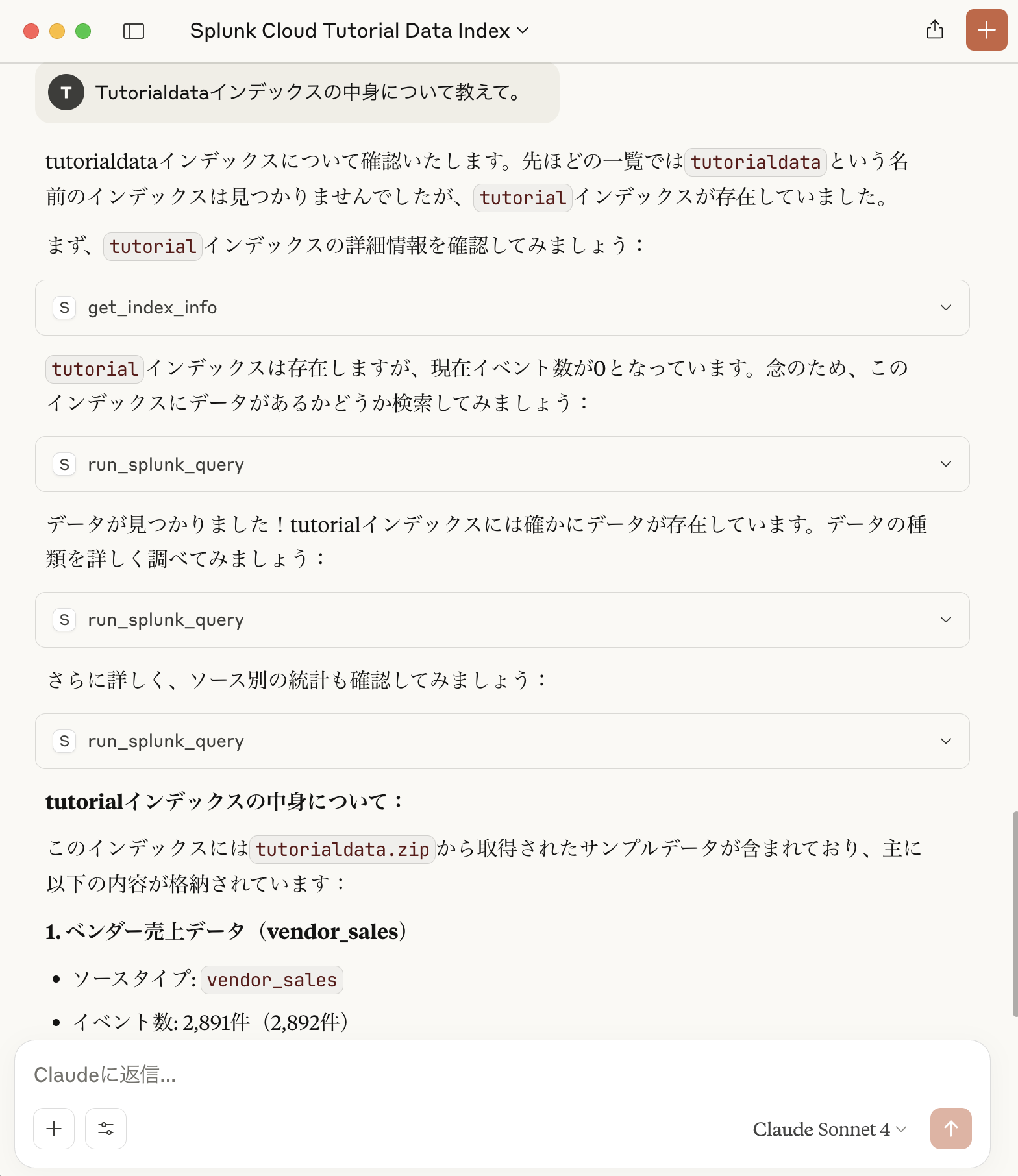Open tool settings with the sliders icon
The width and height of the screenshot is (1018, 1176).
(105, 1129)
